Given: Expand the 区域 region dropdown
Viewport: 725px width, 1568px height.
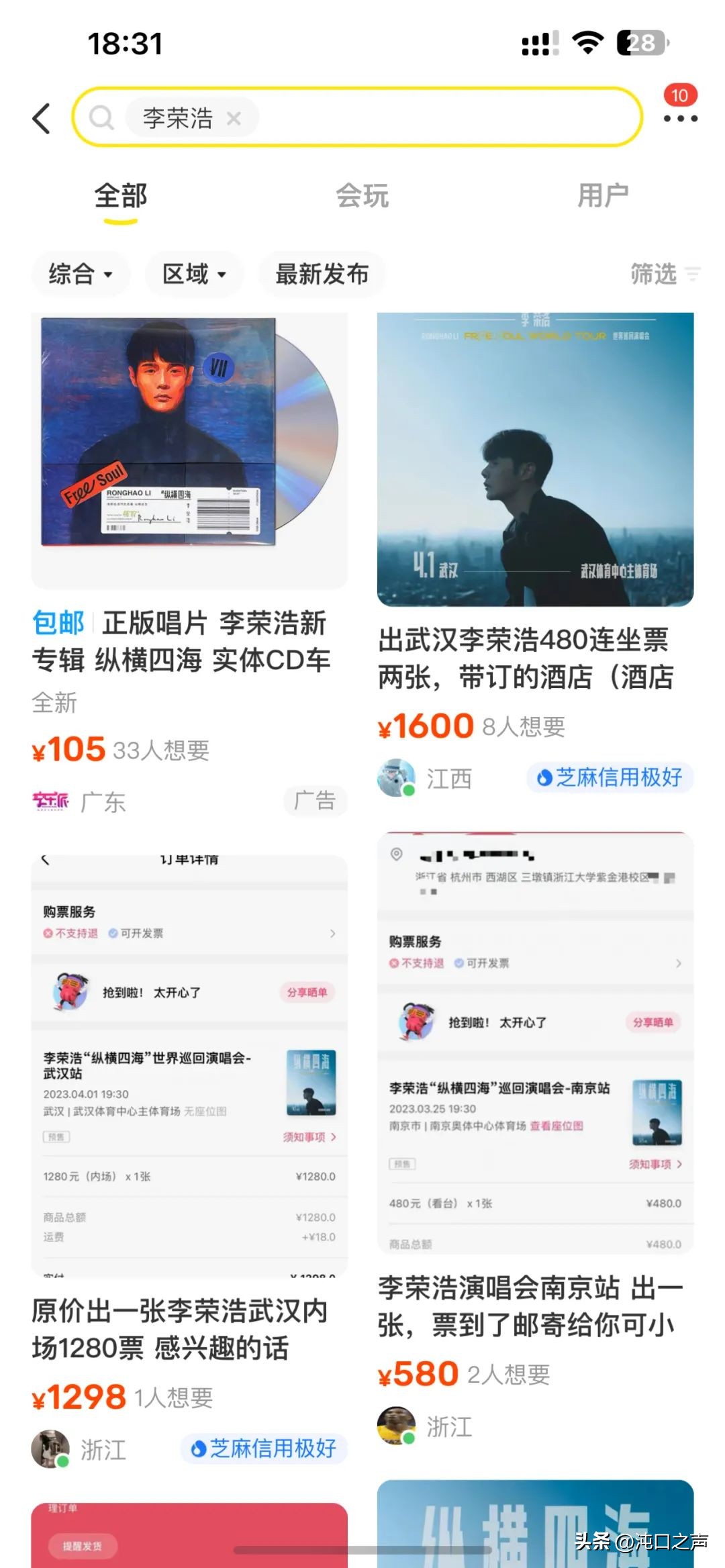Looking at the screenshot, I should (193, 275).
